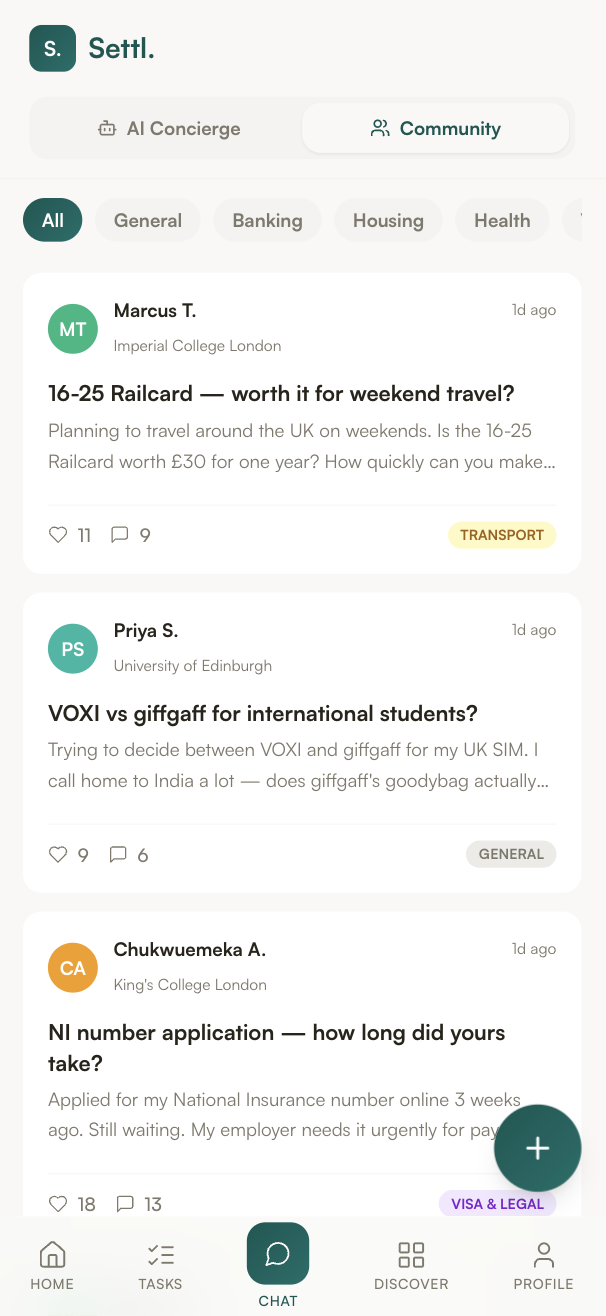Open Marcus T.'s 16-25 Railcard post

[281, 394]
